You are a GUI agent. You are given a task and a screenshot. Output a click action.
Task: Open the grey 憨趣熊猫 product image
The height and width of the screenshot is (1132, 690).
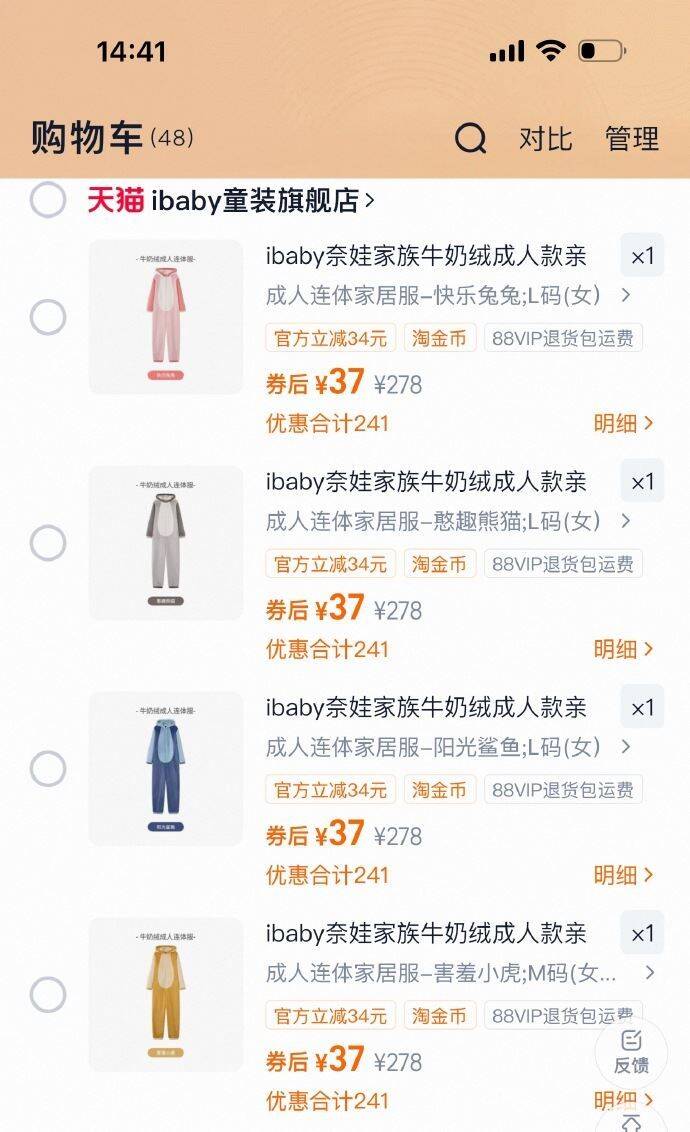point(166,543)
